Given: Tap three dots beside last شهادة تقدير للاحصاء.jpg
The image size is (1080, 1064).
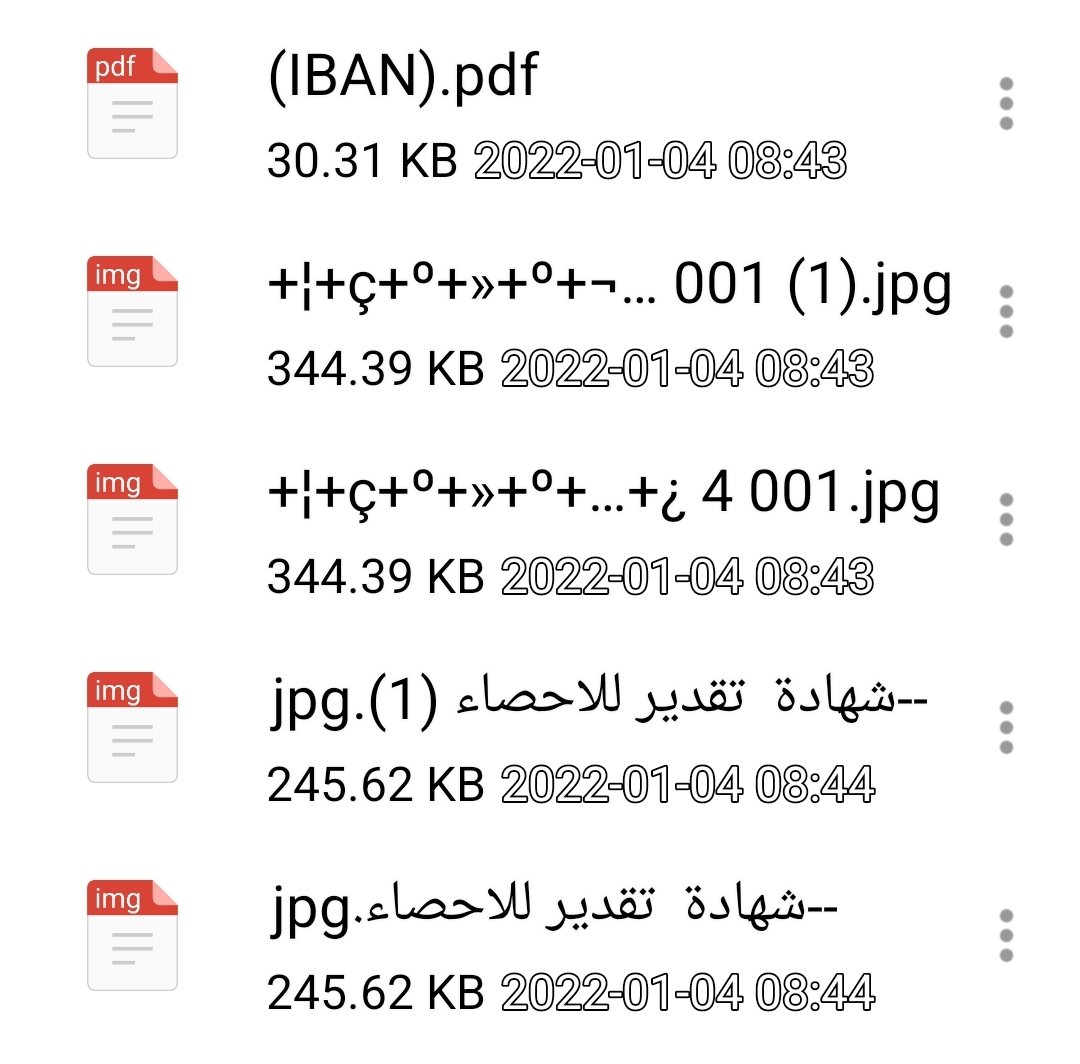Looking at the screenshot, I should point(1006,935).
